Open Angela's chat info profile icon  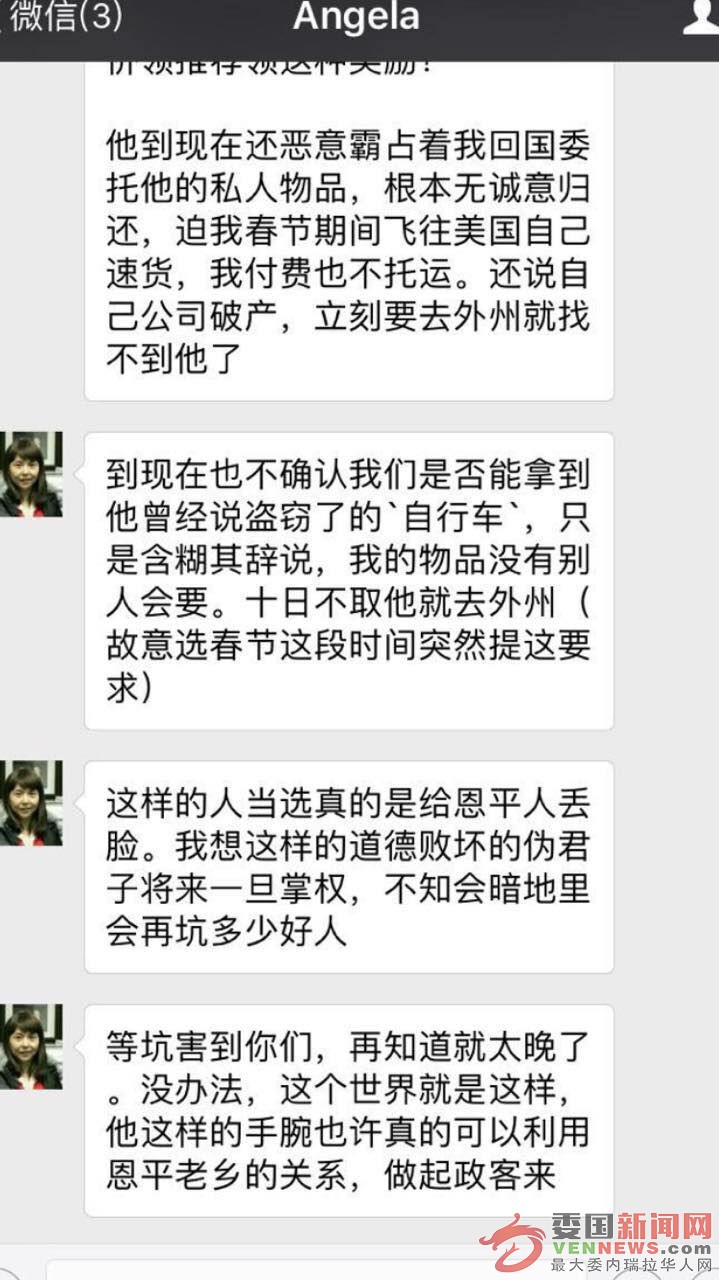701,17
